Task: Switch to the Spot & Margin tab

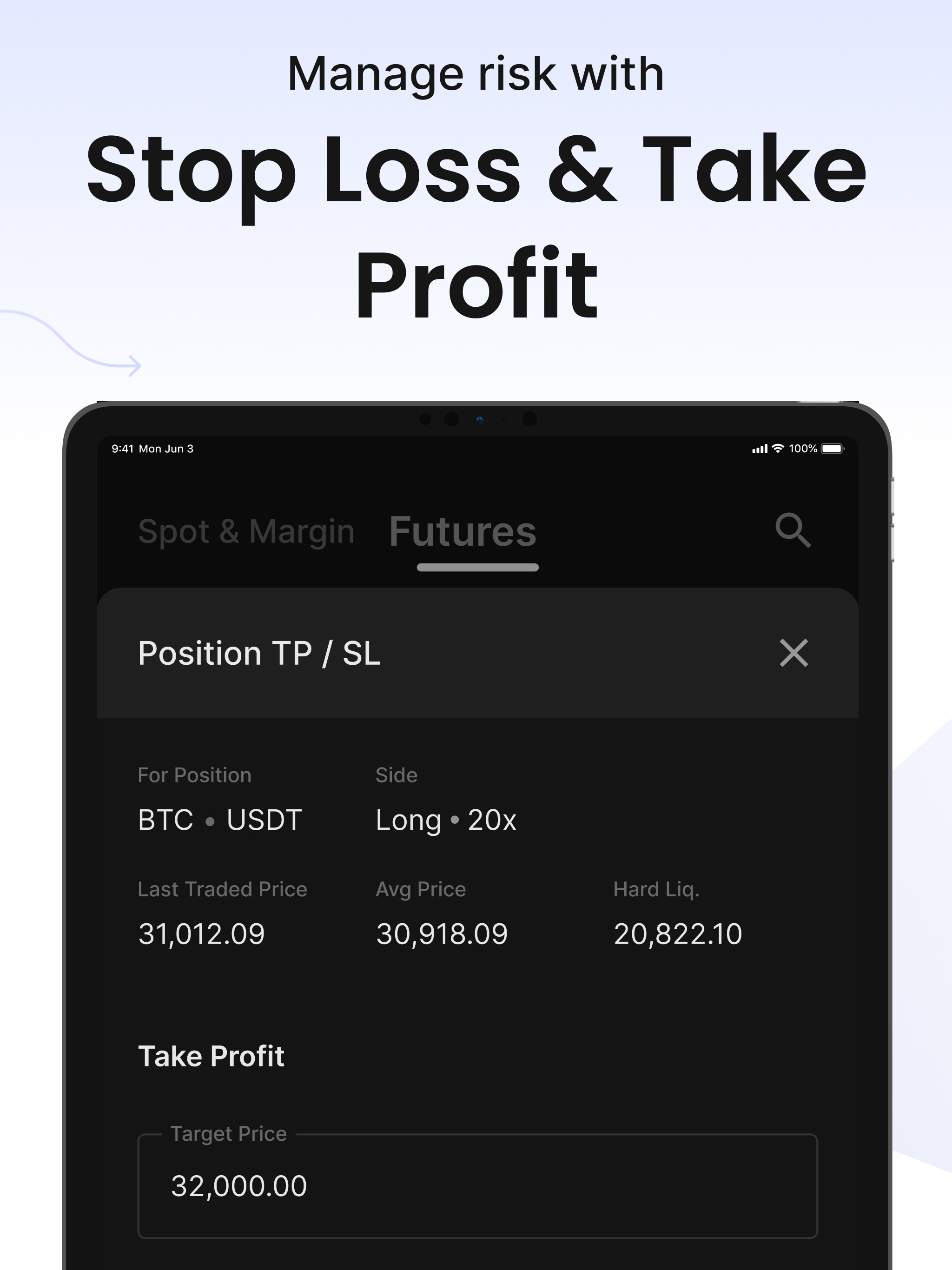Action: click(x=246, y=530)
